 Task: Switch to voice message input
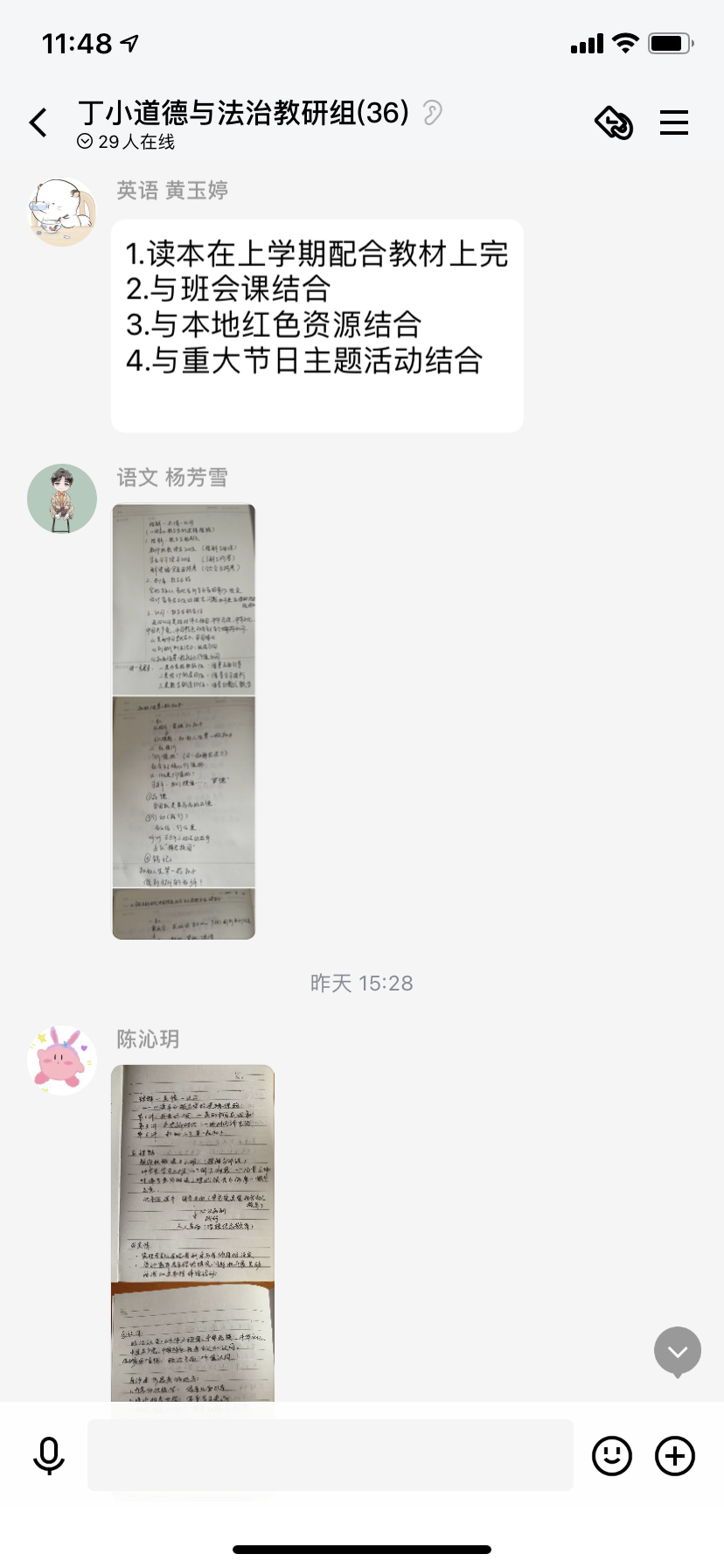(x=49, y=1456)
